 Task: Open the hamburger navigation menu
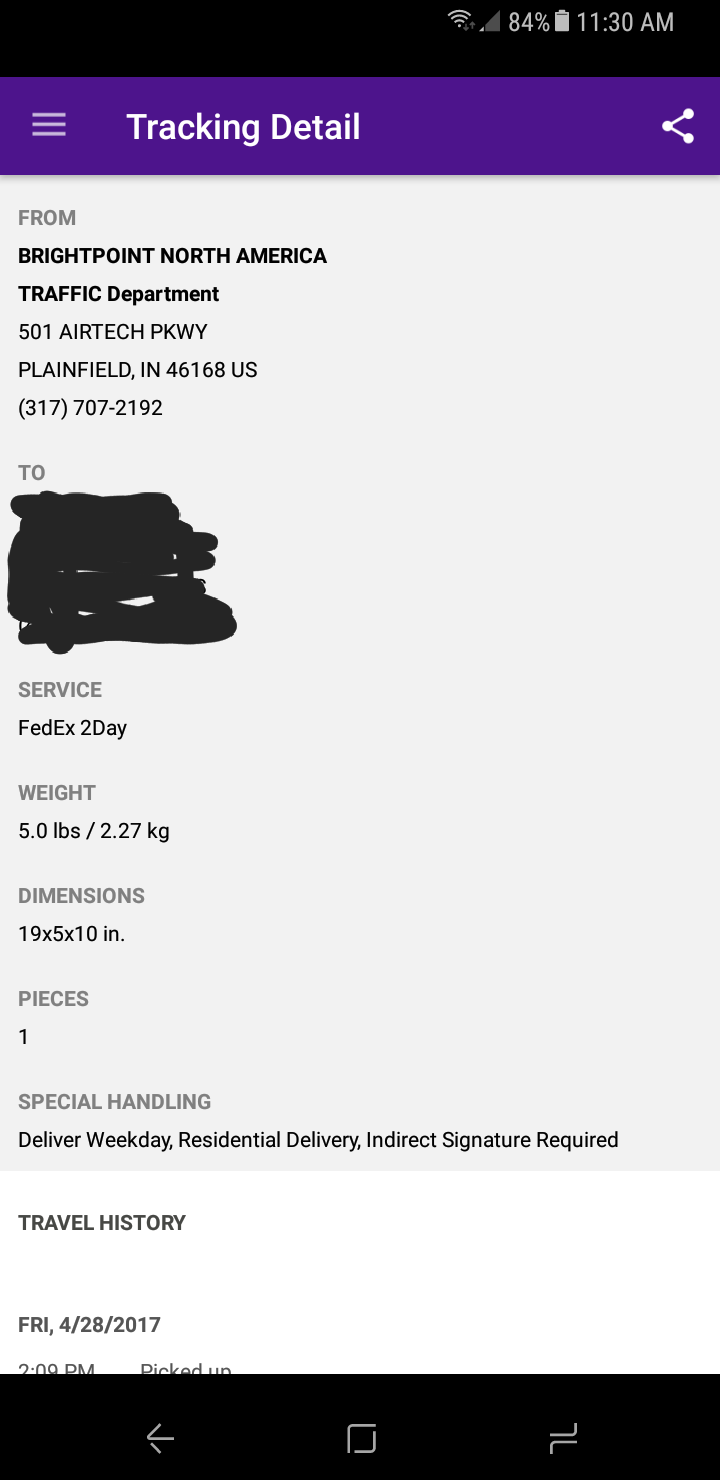pyautogui.click(x=48, y=126)
